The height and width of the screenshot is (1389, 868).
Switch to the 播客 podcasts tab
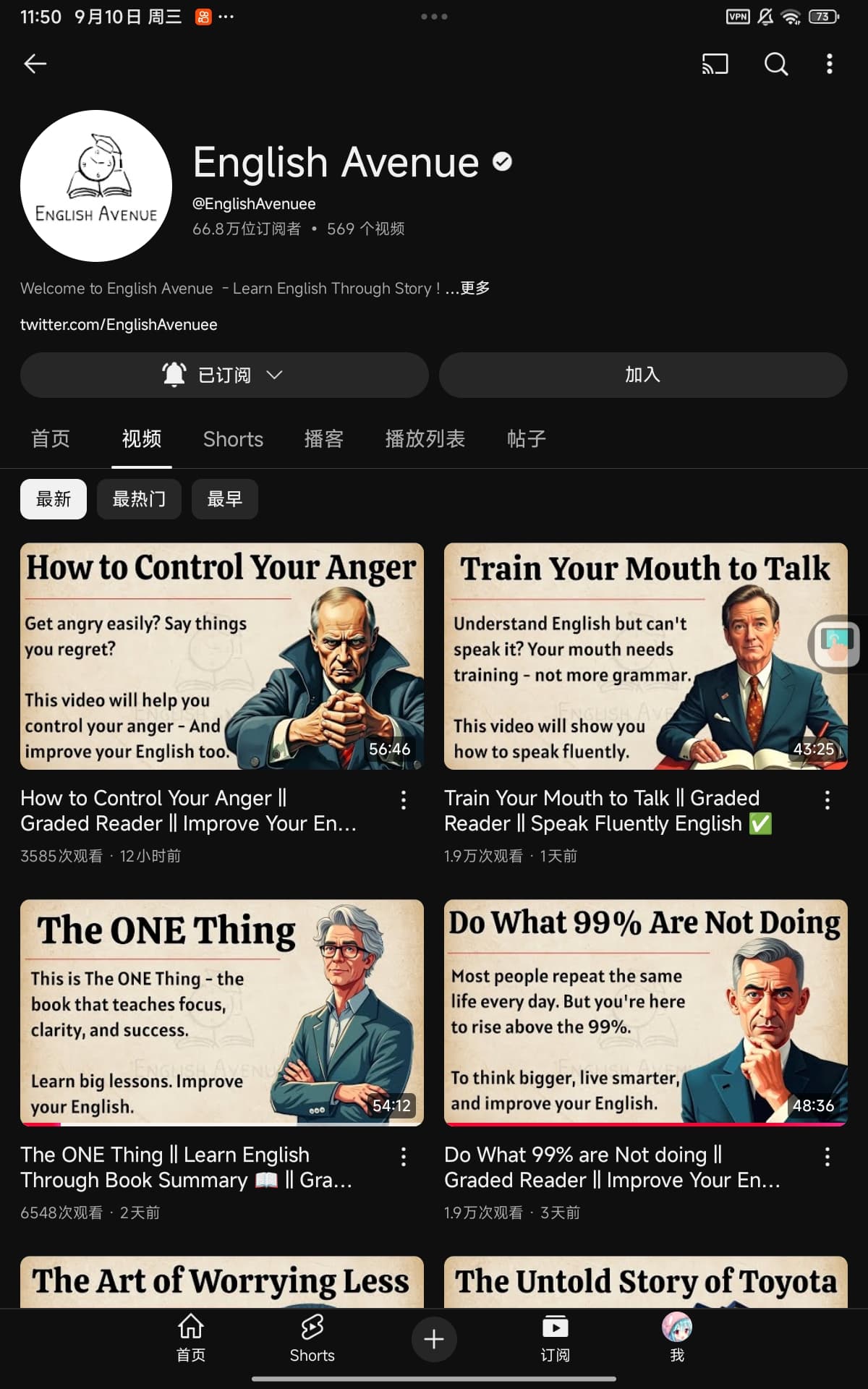pyautogui.click(x=323, y=438)
